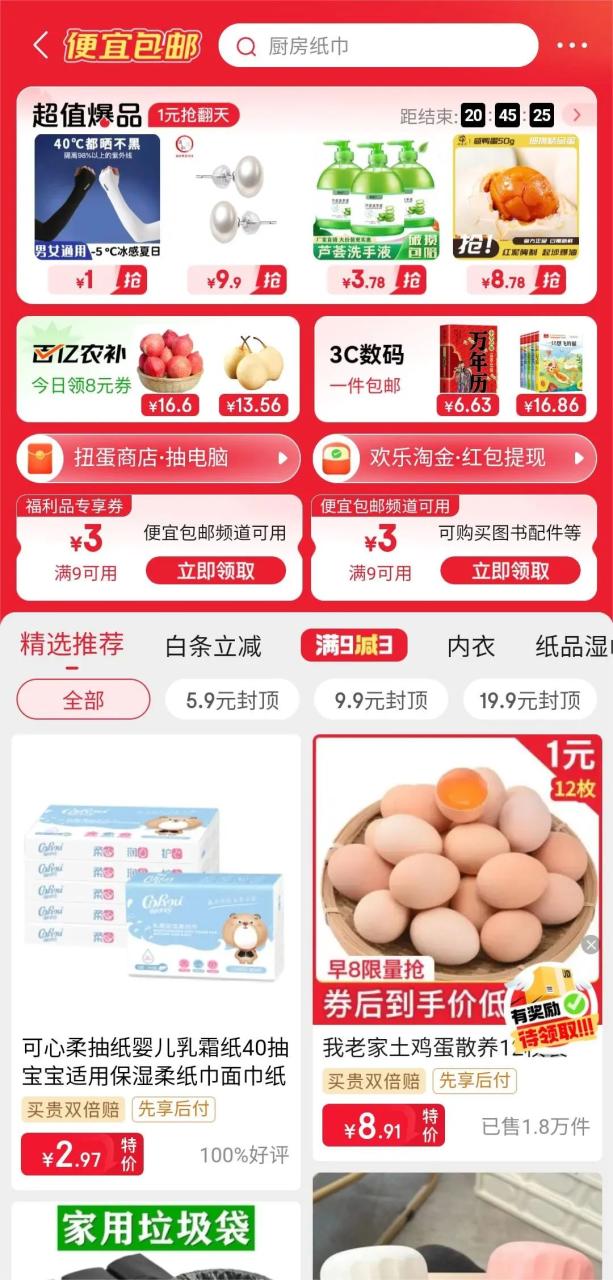Go back using the top-left arrow
Image resolution: width=613 pixels, height=1280 pixels.
point(40,45)
